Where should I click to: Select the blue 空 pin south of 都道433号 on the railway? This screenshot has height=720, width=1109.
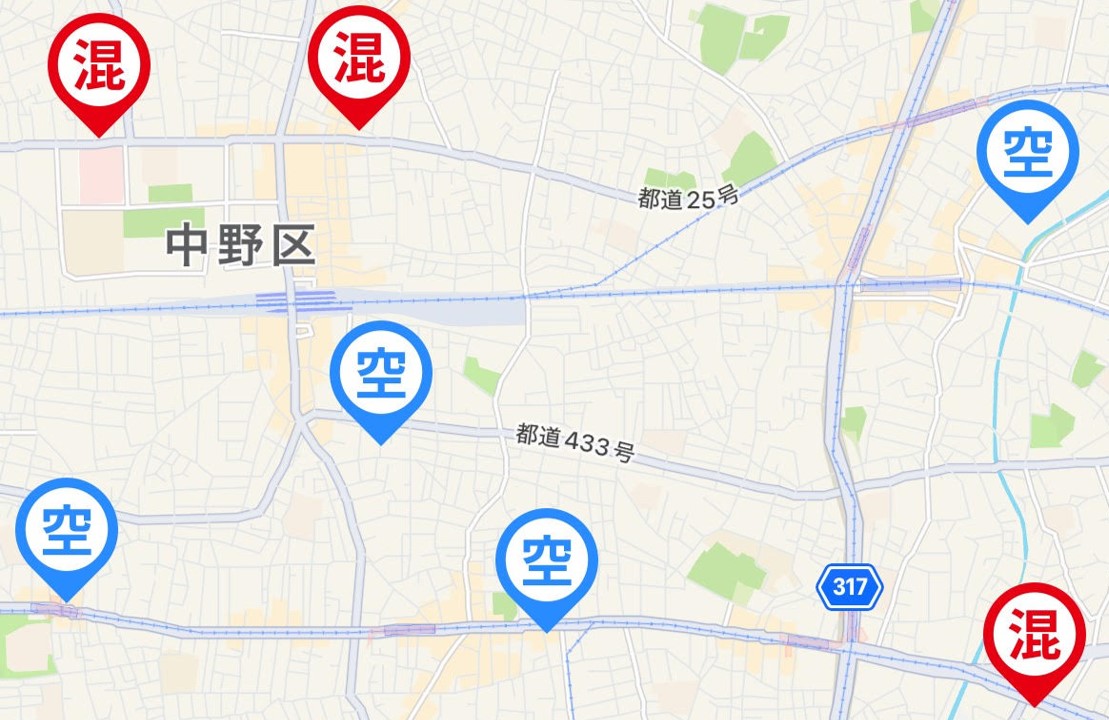[547, 561]
